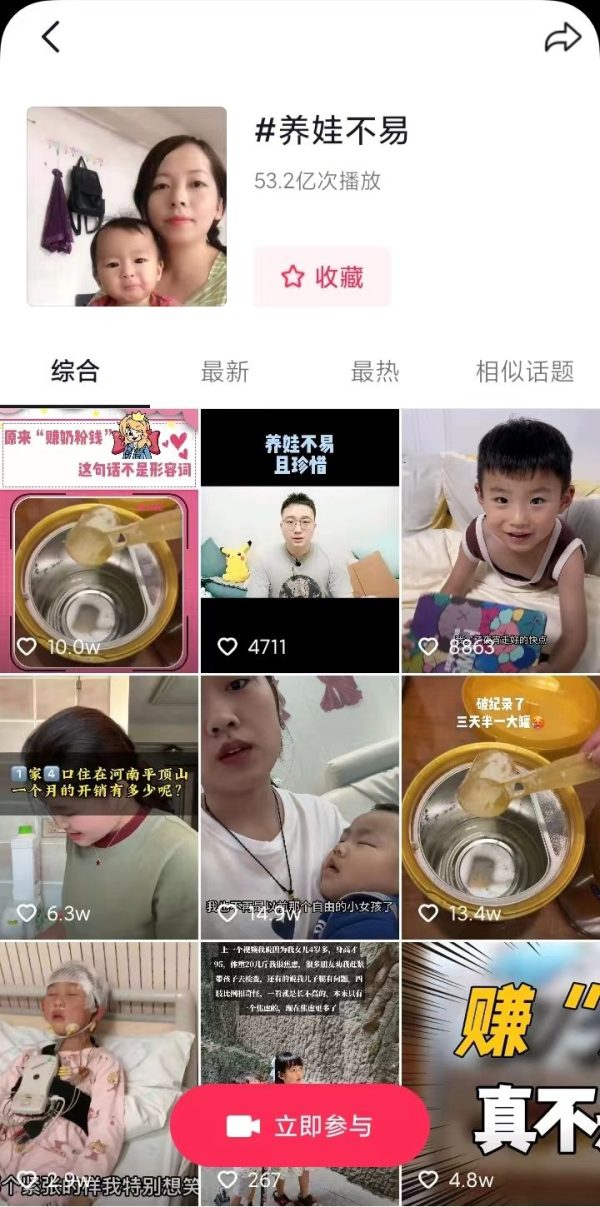The width and height of the screenshot is (600, 1207).
Task: Play the 养娃不易且珍惜 video
Action: click(x=299, y=540)
